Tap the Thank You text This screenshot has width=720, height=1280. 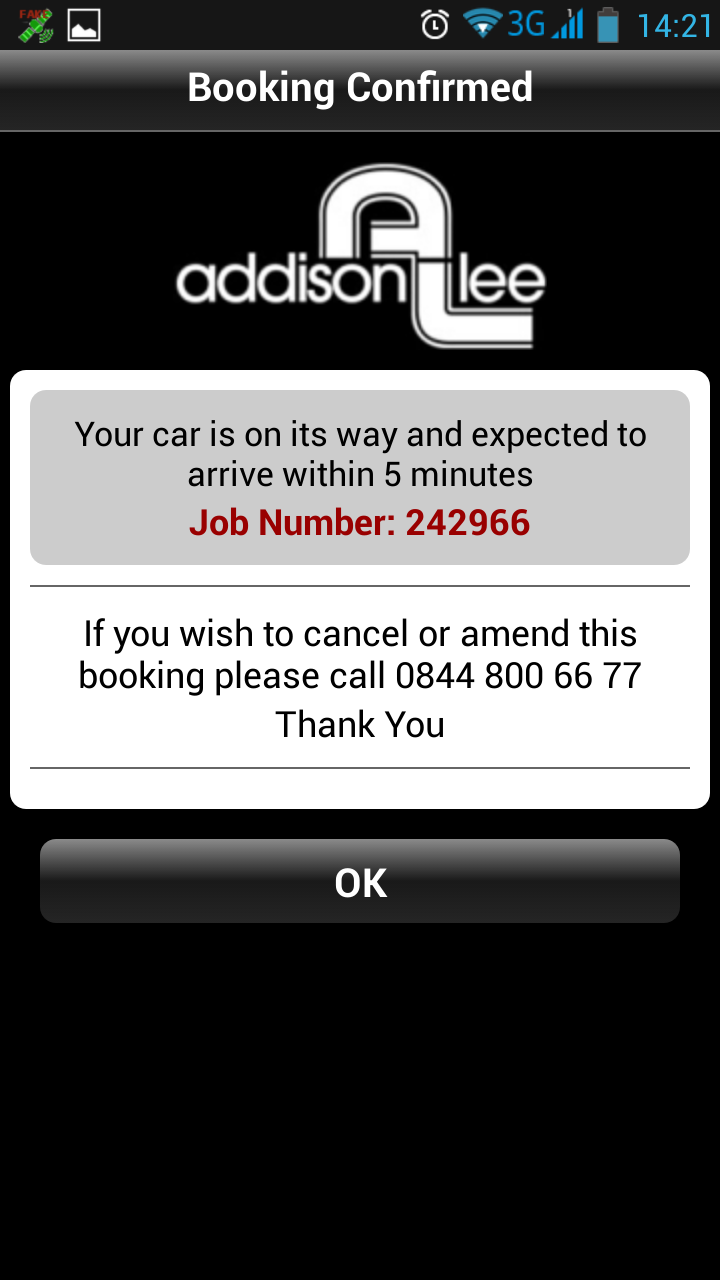click(360, 724)
